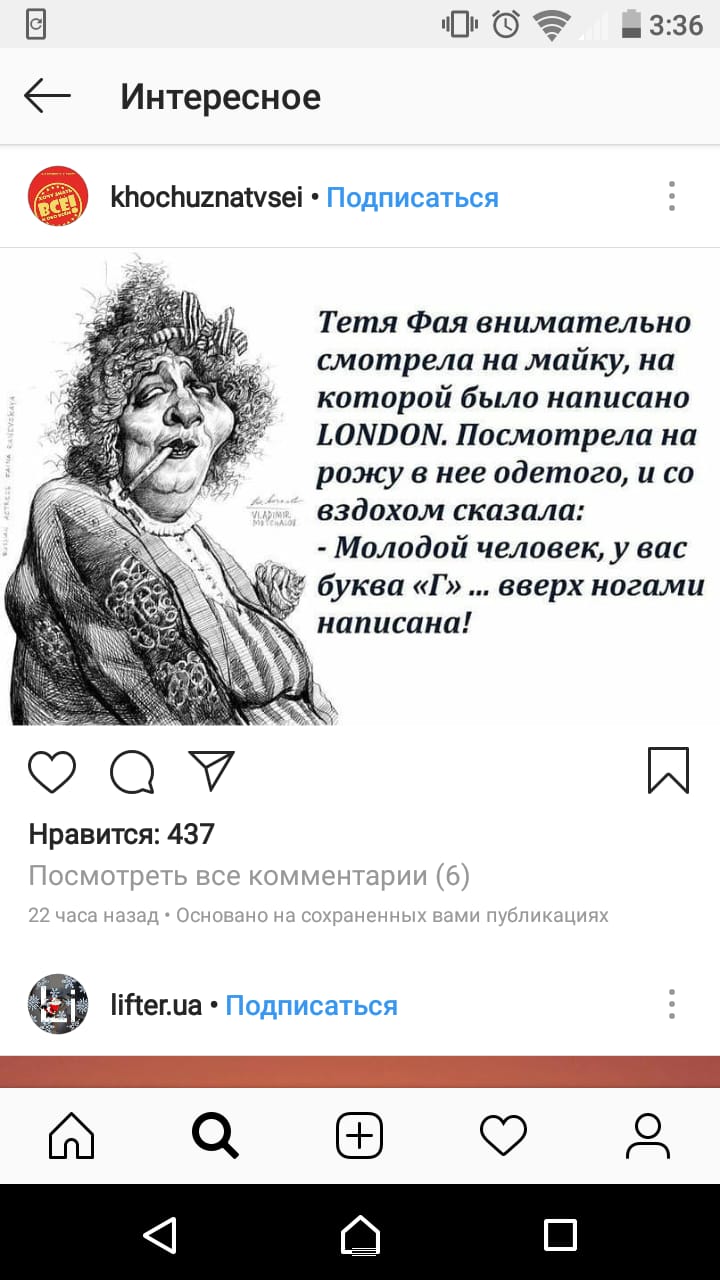This screenshot has width=720, height=1280.
Task: Switch to the activity heart tab
Action: tap(503, 1136)
